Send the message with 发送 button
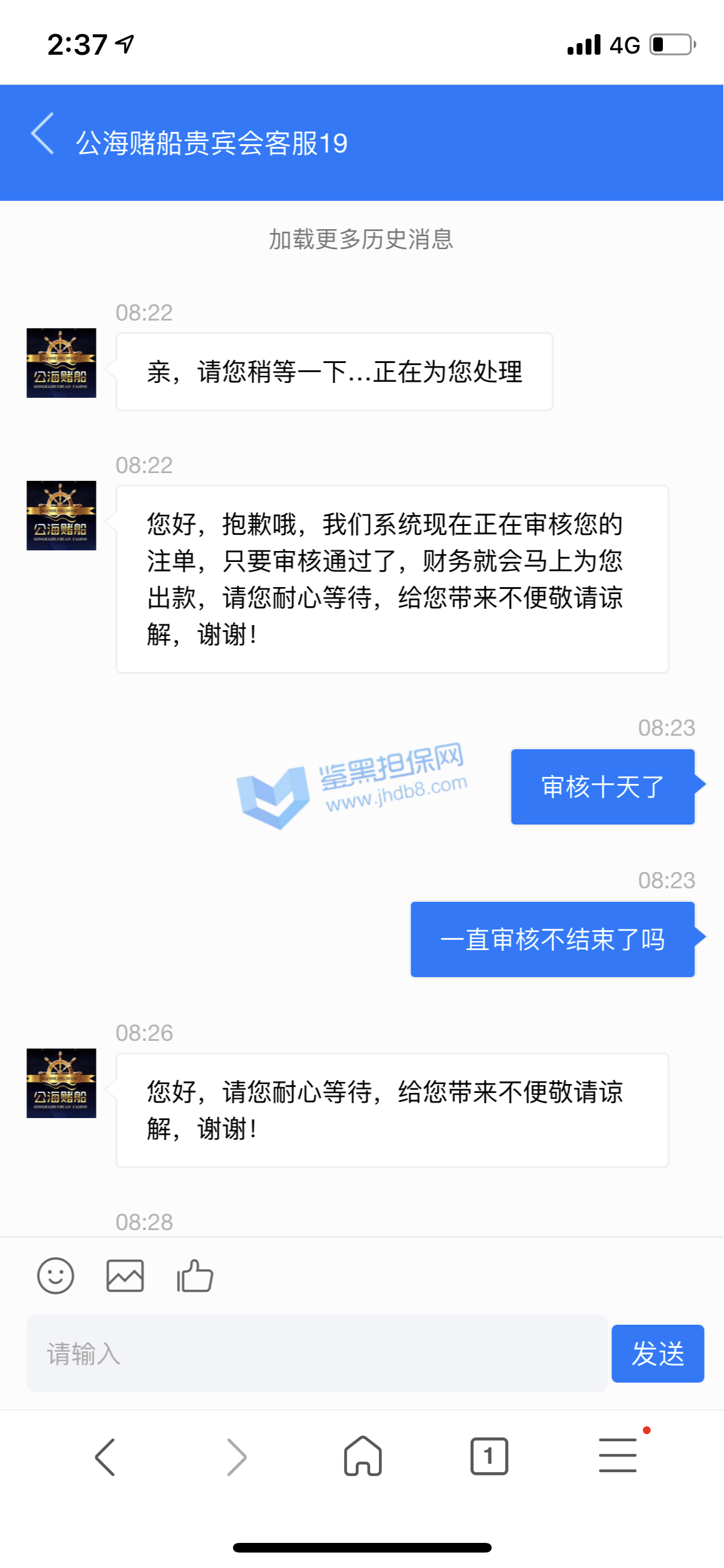 [x=657, y=1353]
